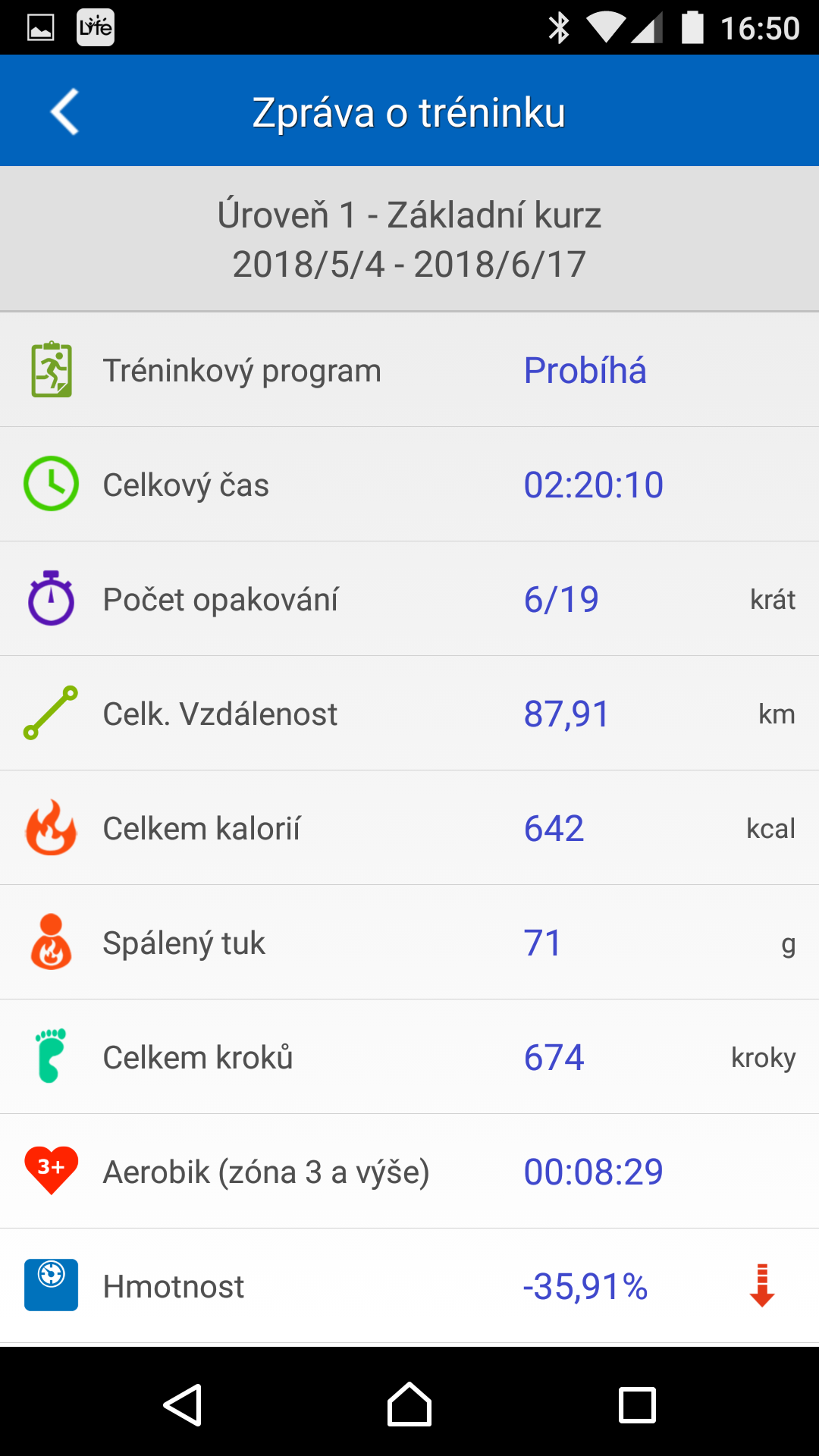This screenshot has height=1456, width=819.
Task: Go back from Zpráva o tréninku
Action: (x=64, y=112)
